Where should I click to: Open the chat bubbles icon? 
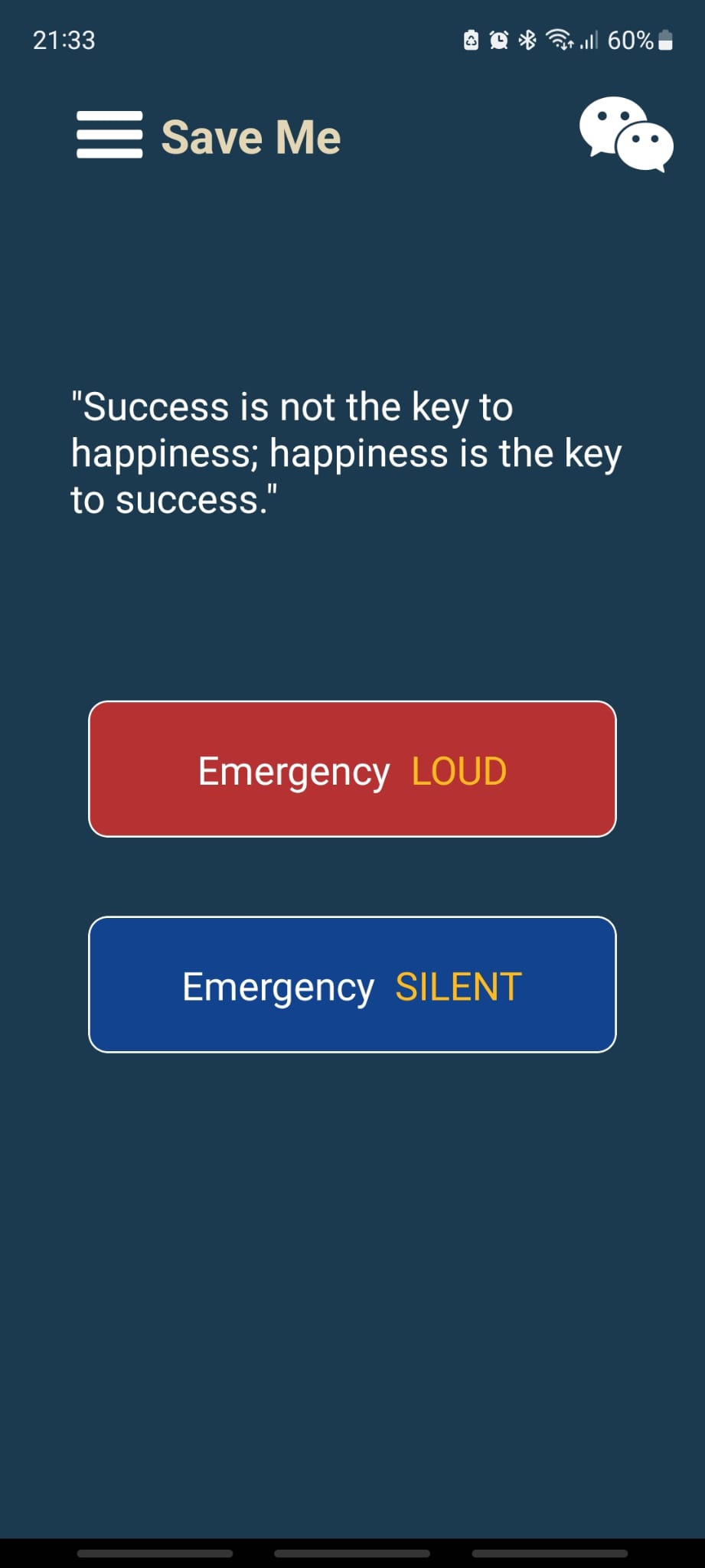(x=625, y=134)
